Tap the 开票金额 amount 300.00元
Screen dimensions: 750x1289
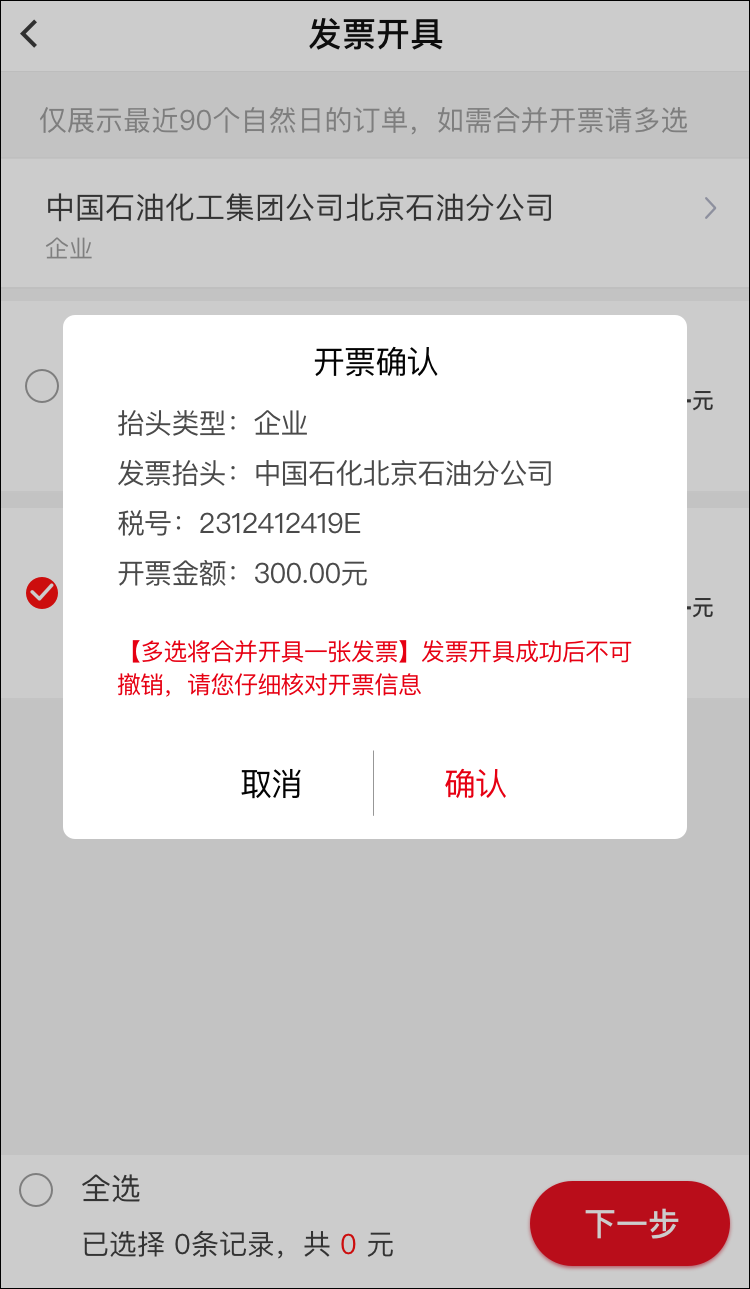[x=305, y=573]
